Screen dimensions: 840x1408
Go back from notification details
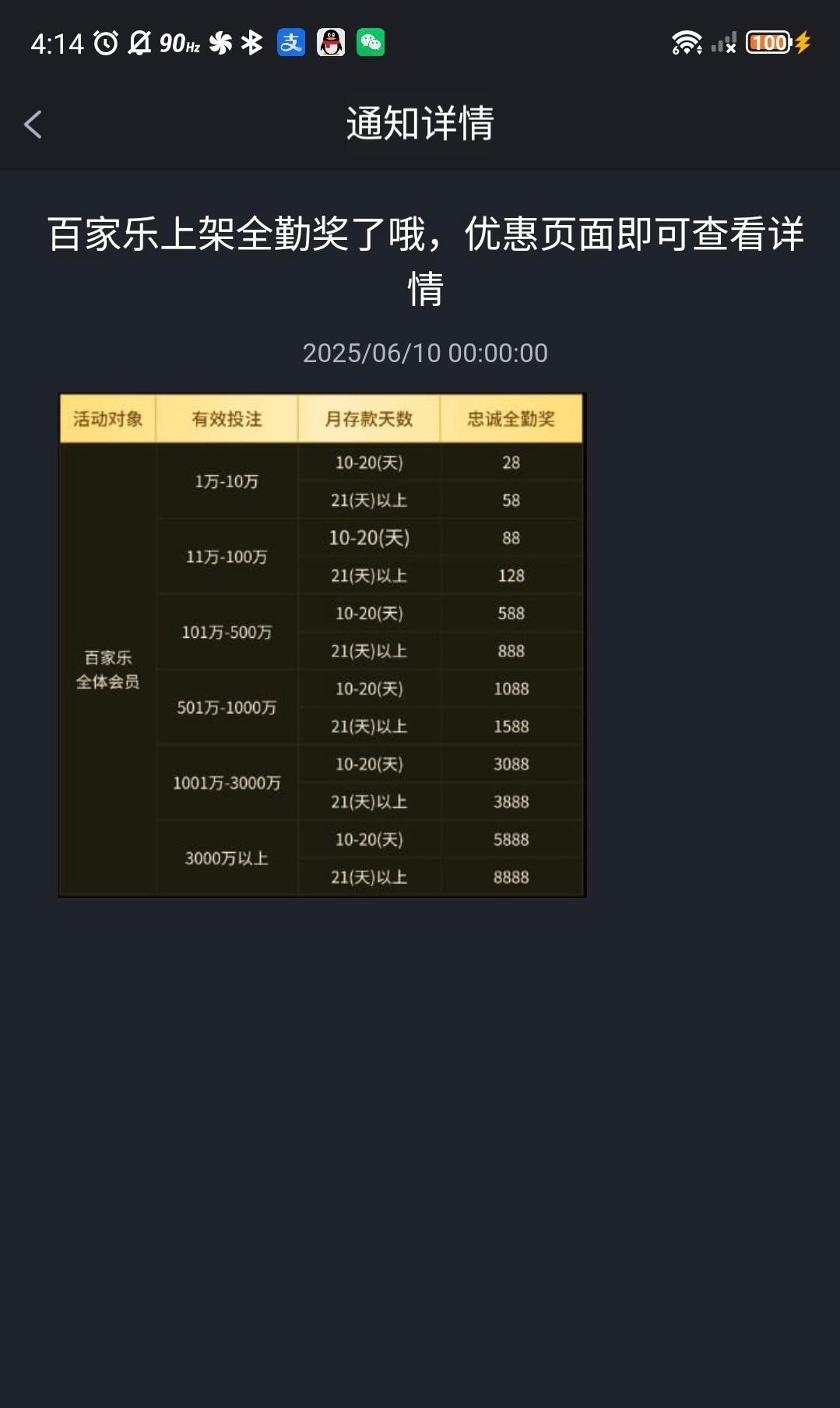pos(33,125)
